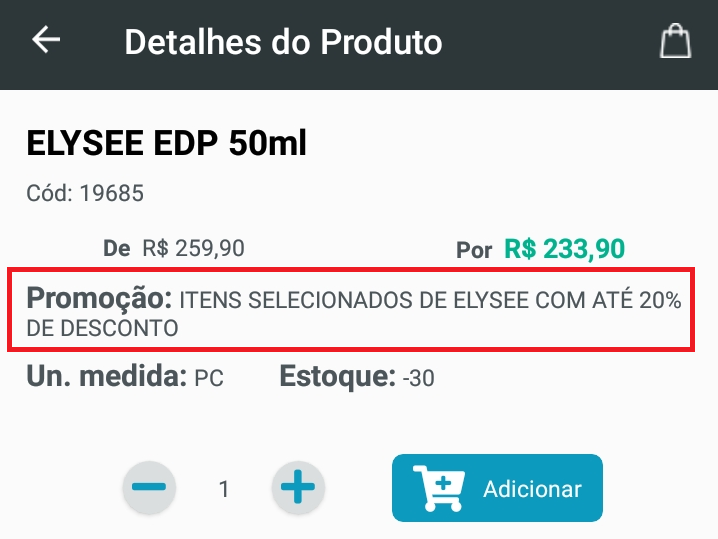Open the shopping bag
This screenshot has width=718, height=539.
click(x=676, y=42)
